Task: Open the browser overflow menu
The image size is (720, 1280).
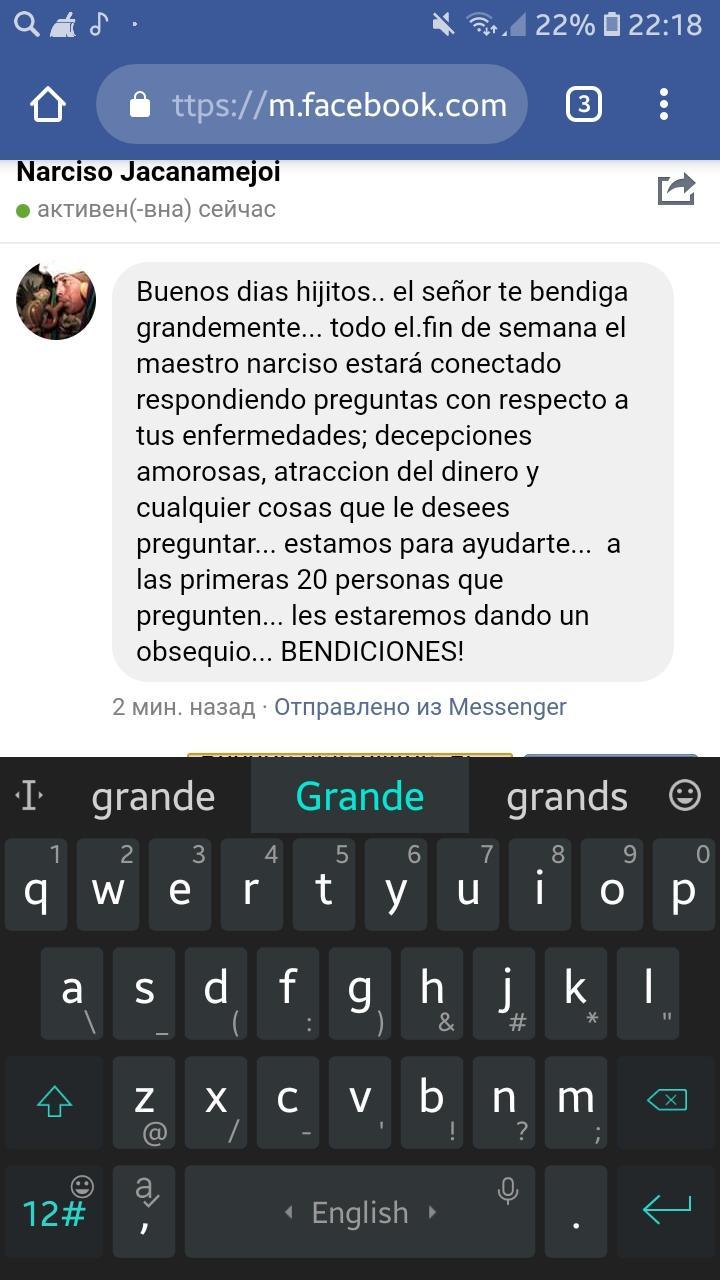Action: pos(664,104)
